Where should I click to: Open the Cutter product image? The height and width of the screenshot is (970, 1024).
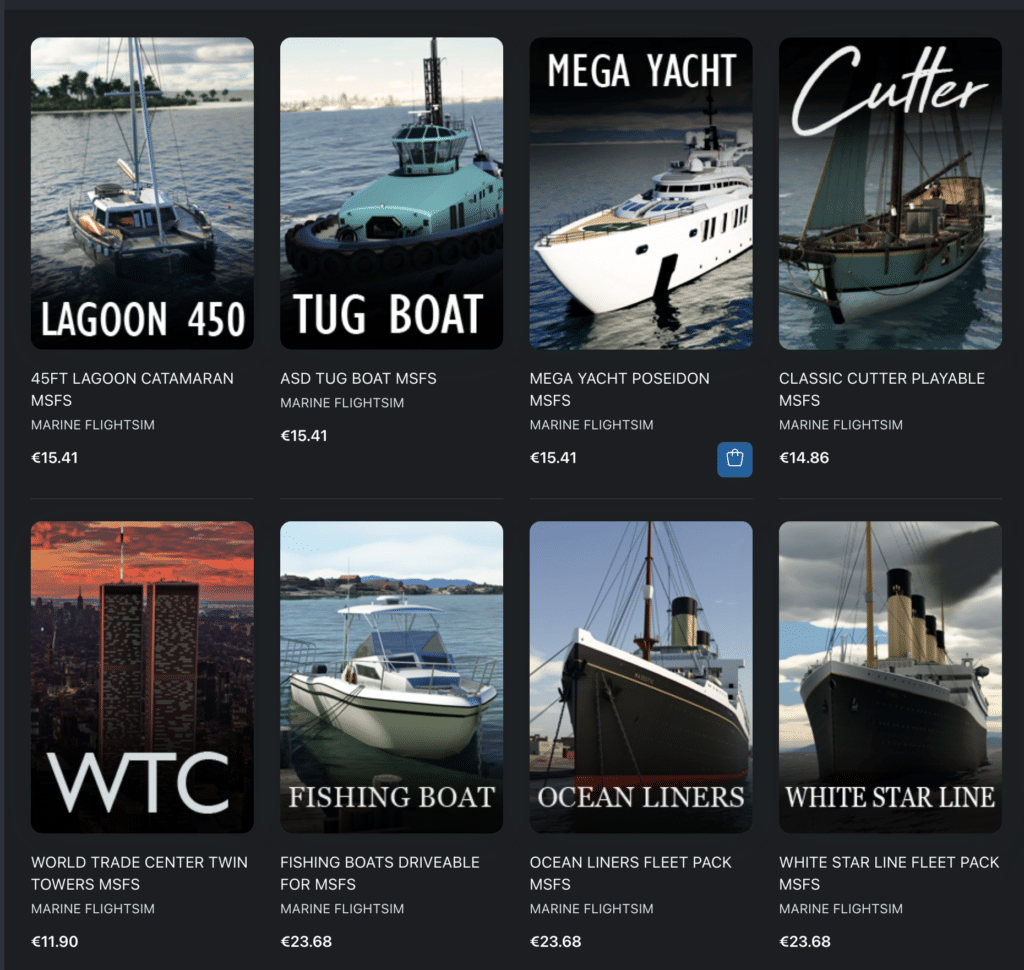tap(890, 193)
